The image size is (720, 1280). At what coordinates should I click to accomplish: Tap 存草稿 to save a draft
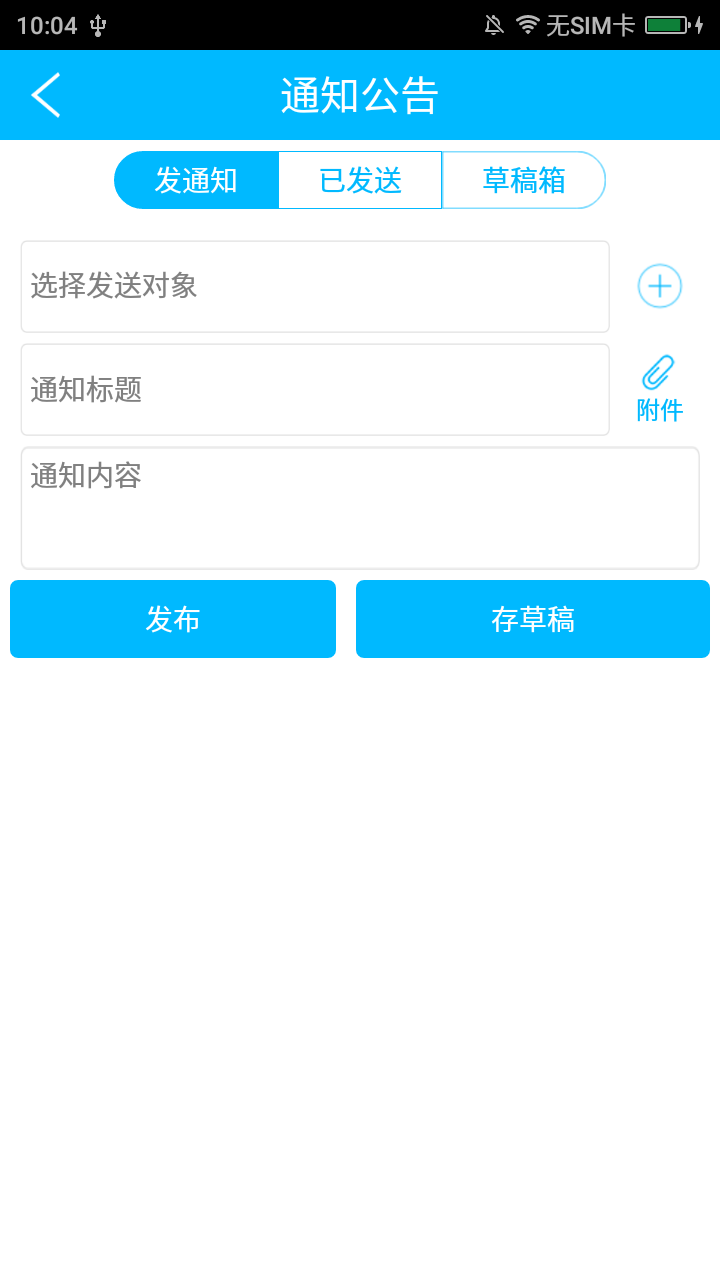pos(531,618)
